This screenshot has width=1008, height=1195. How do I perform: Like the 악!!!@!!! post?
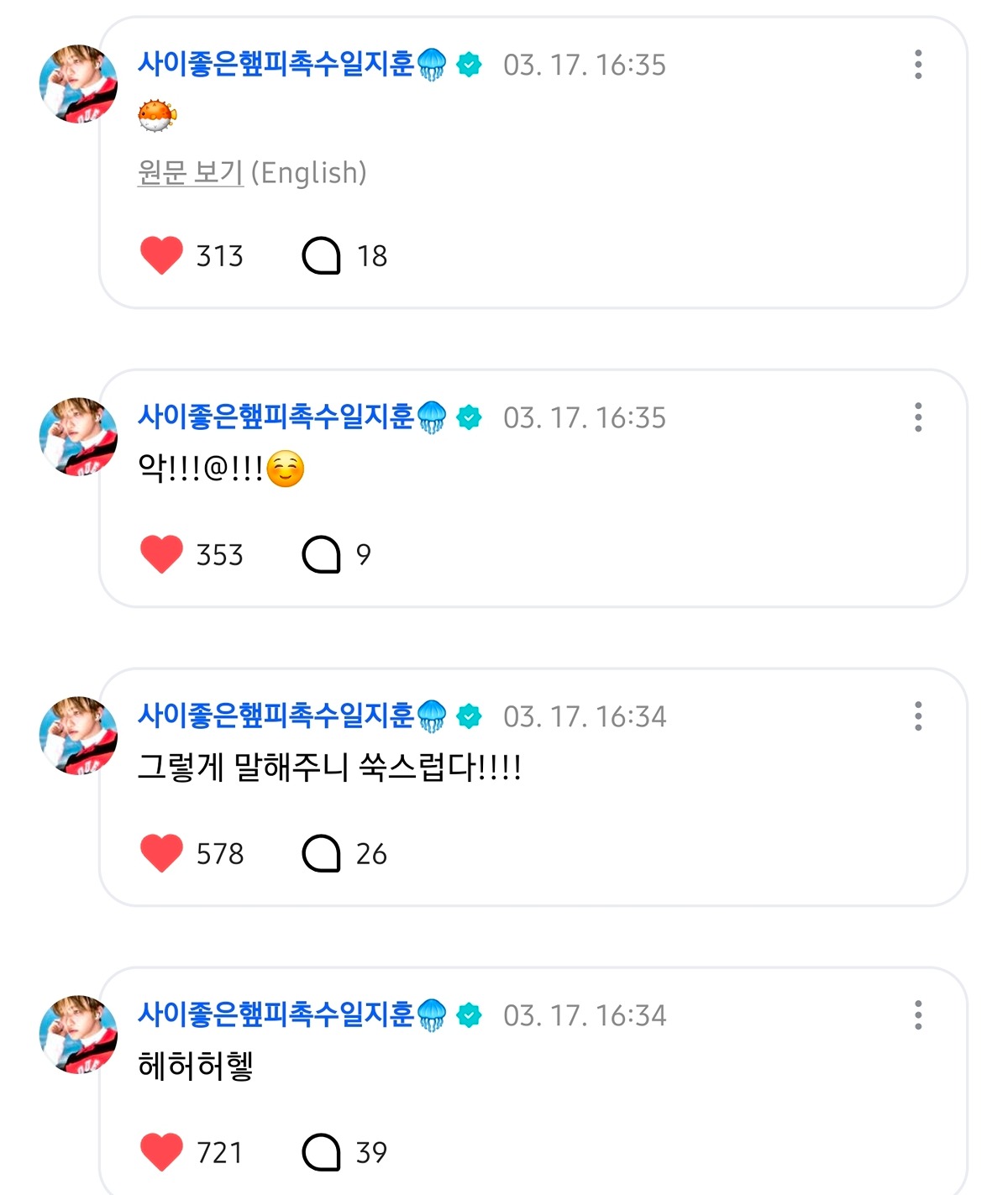tap(161, 554)
